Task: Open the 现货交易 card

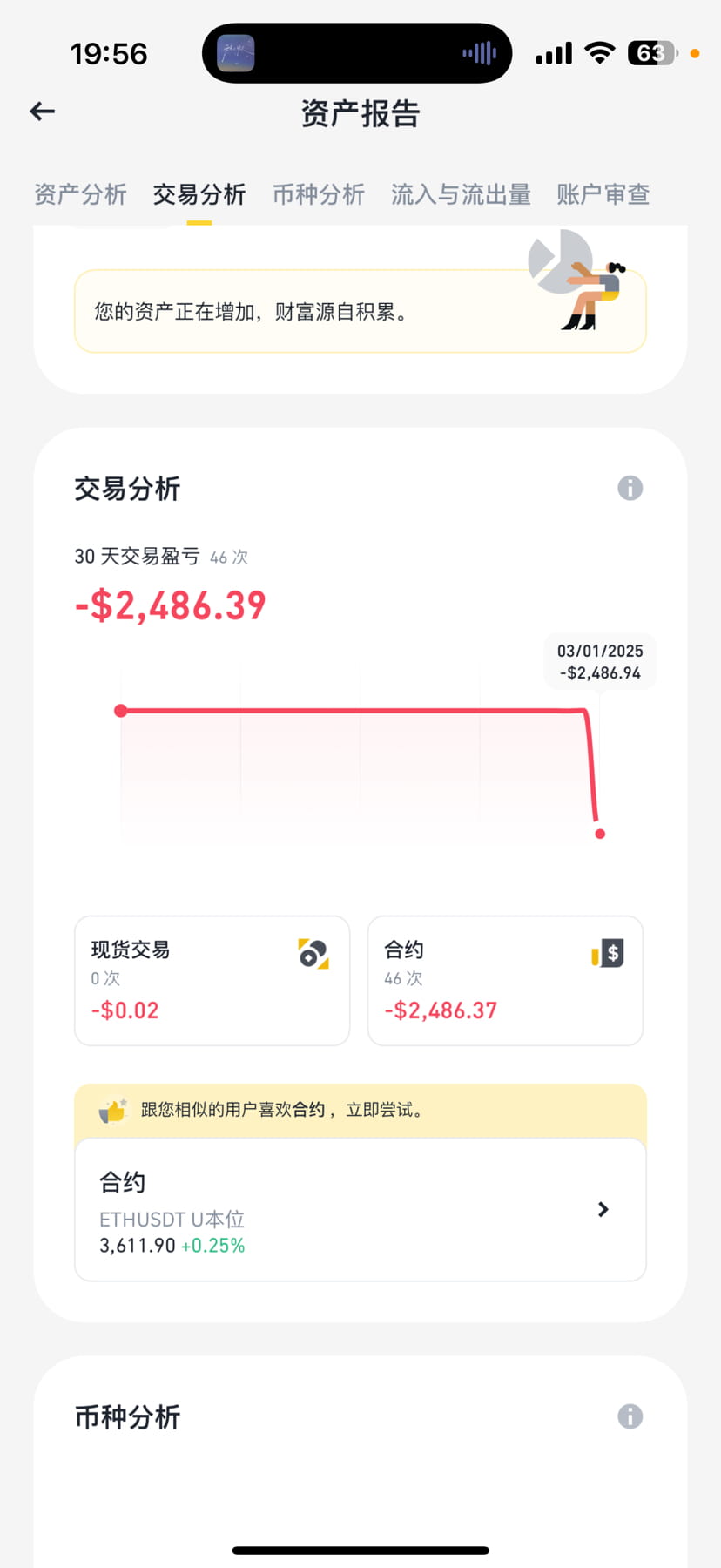Action: 212,980
